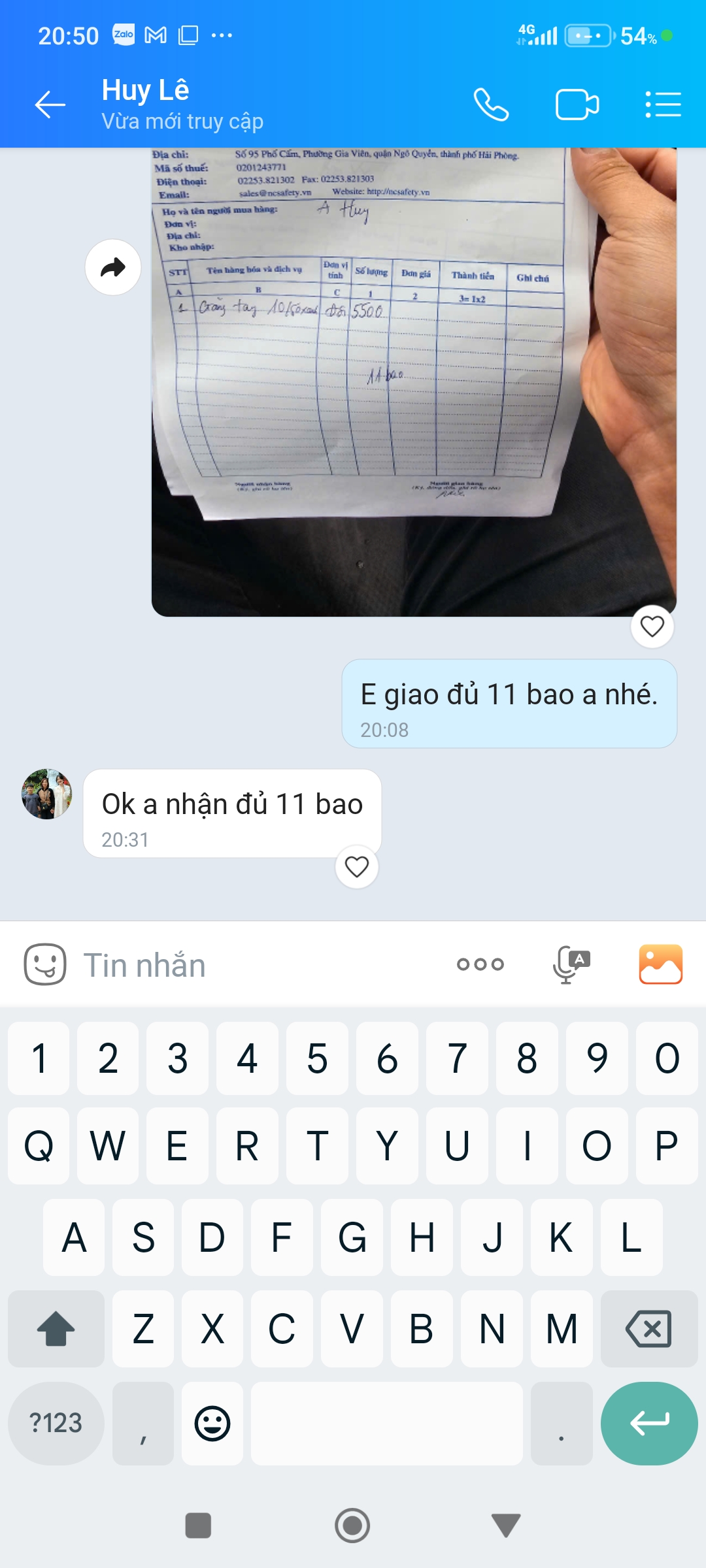
Task: Like the message 'Ok a nhận đủ 11 bao'
Action: point(356,867)
